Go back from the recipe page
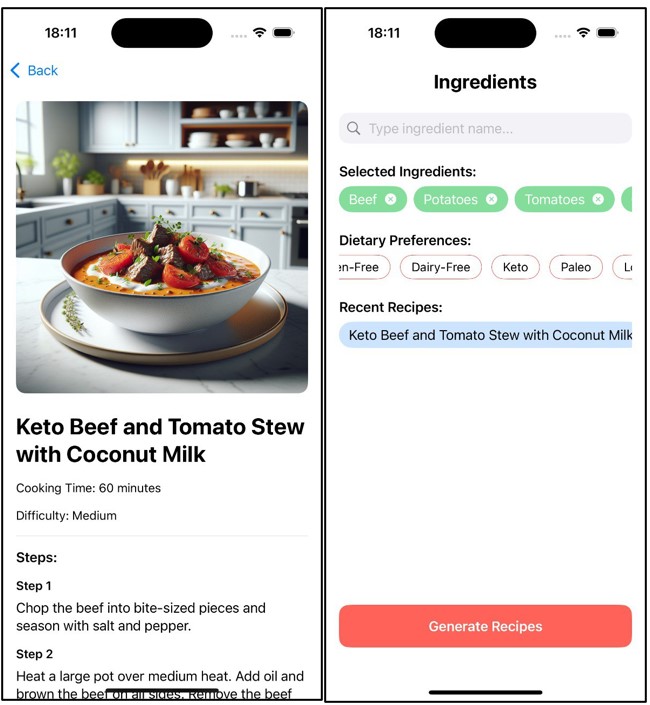650x705 pixels. (x=34, y=70)
